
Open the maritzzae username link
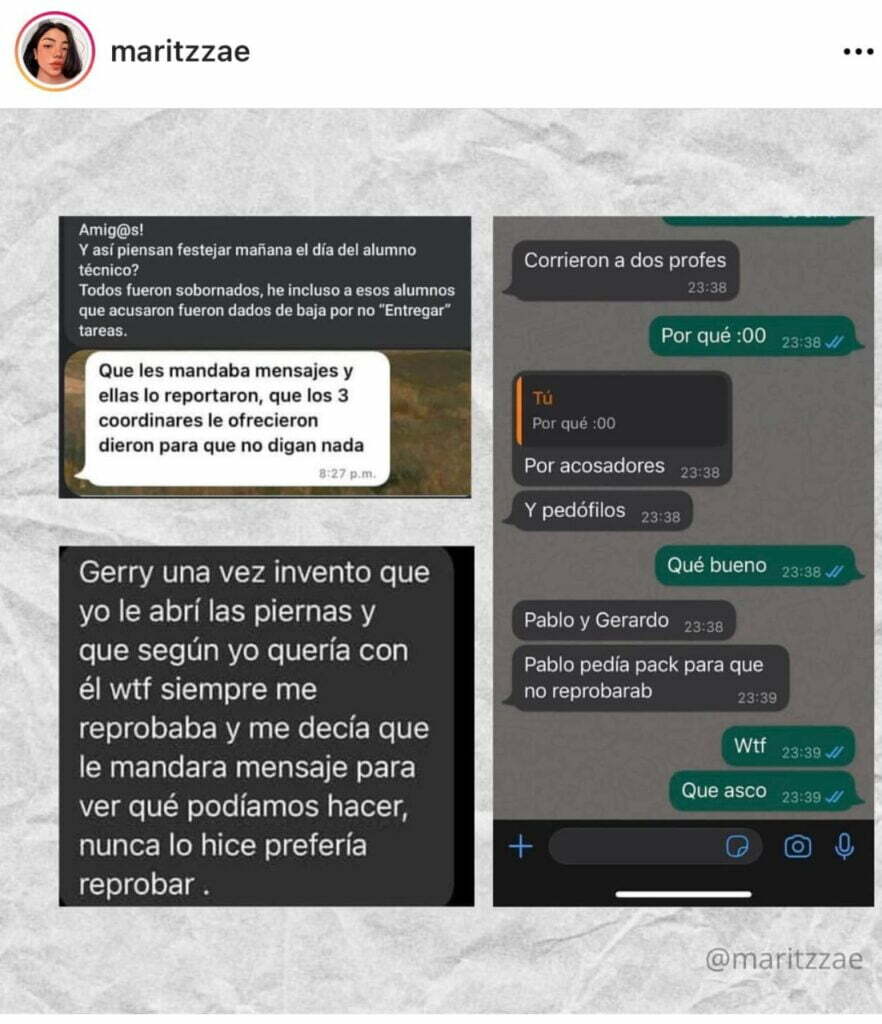(x=180, y=52)
